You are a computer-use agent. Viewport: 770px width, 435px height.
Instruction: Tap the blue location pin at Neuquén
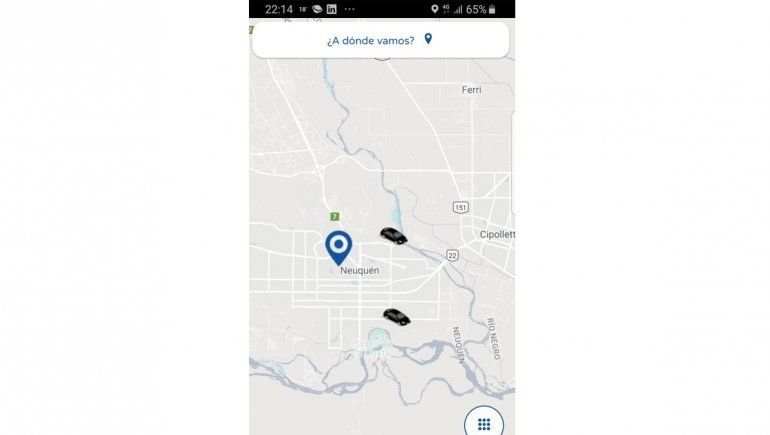point(339,246)
